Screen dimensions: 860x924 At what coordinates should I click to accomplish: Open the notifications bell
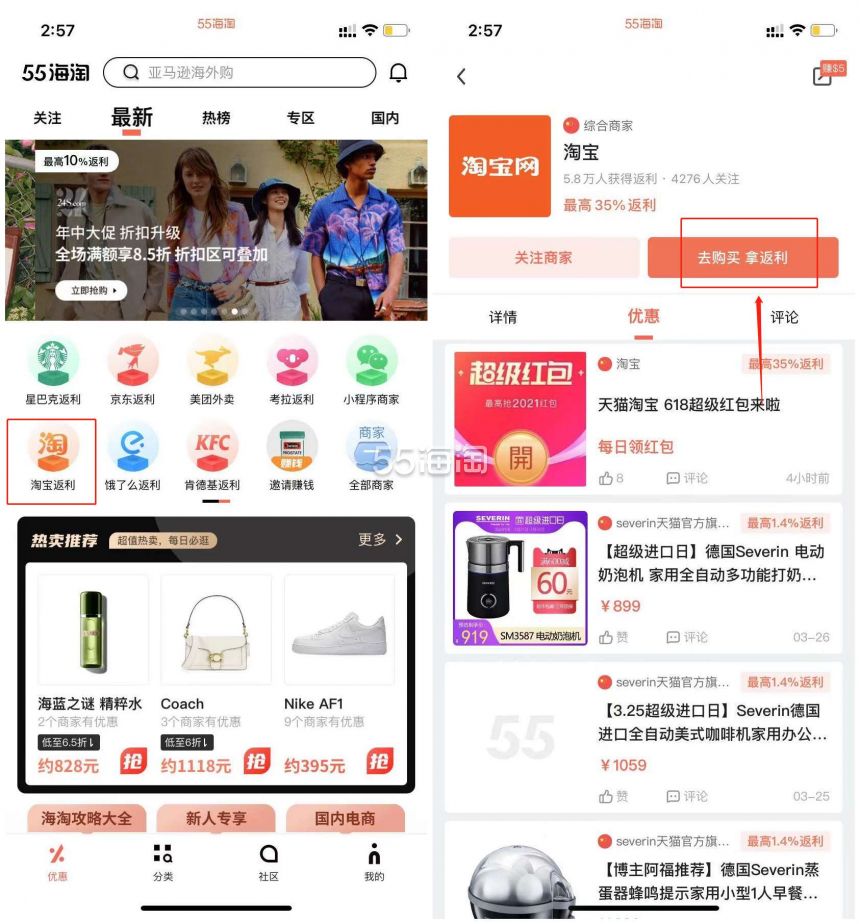point(398,72)
